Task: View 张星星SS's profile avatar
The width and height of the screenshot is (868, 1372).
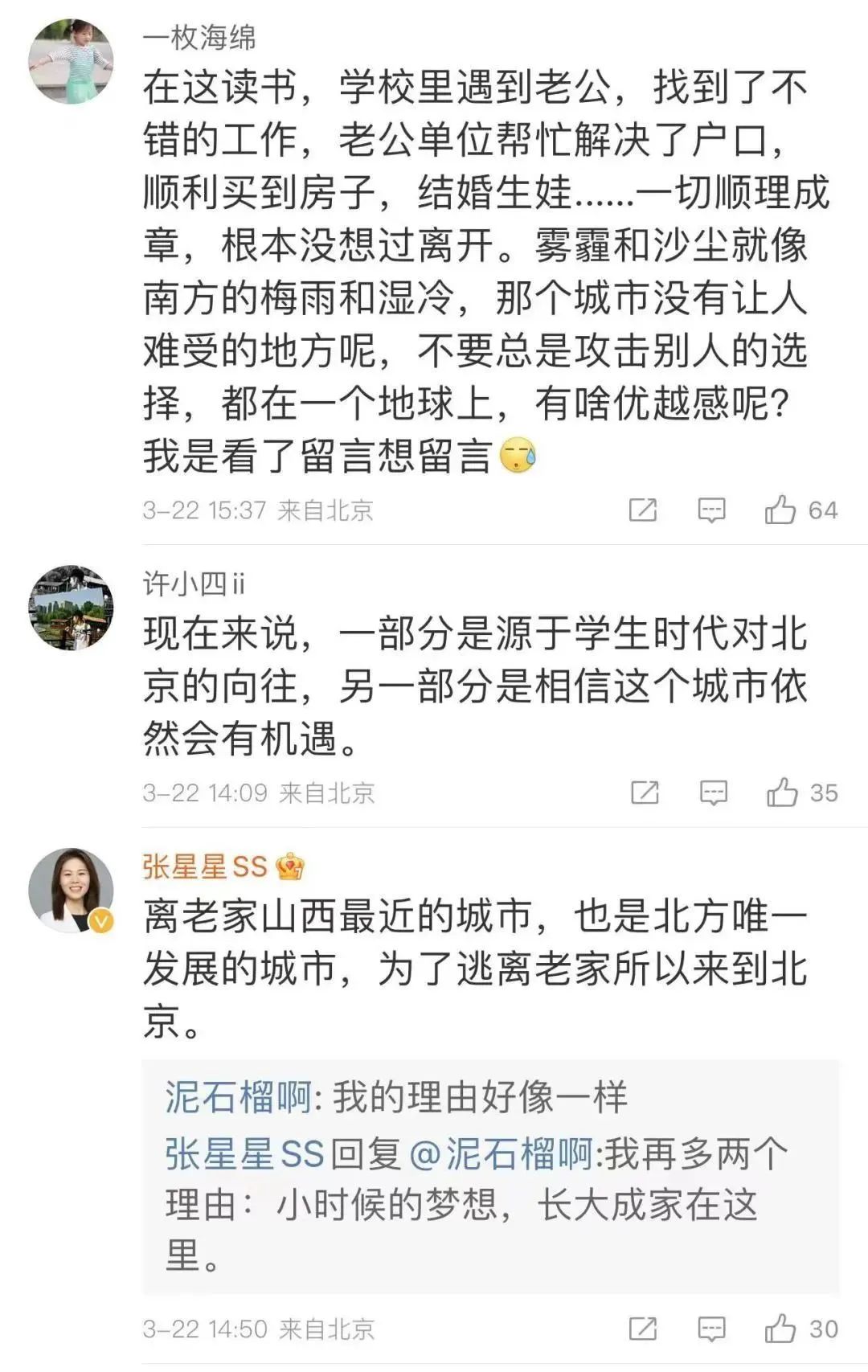Action: click(71, 890)
